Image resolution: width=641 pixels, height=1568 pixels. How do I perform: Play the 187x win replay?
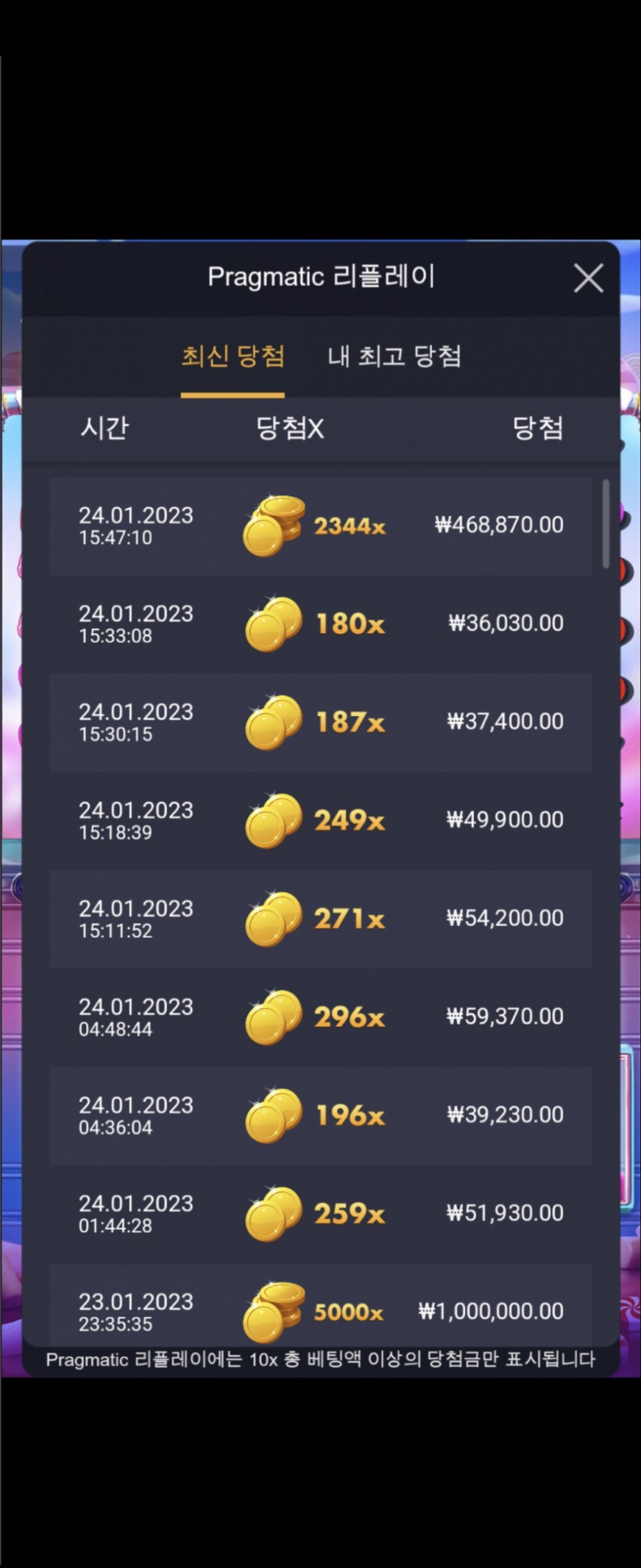pyautogui.click(x=321, y=722)
